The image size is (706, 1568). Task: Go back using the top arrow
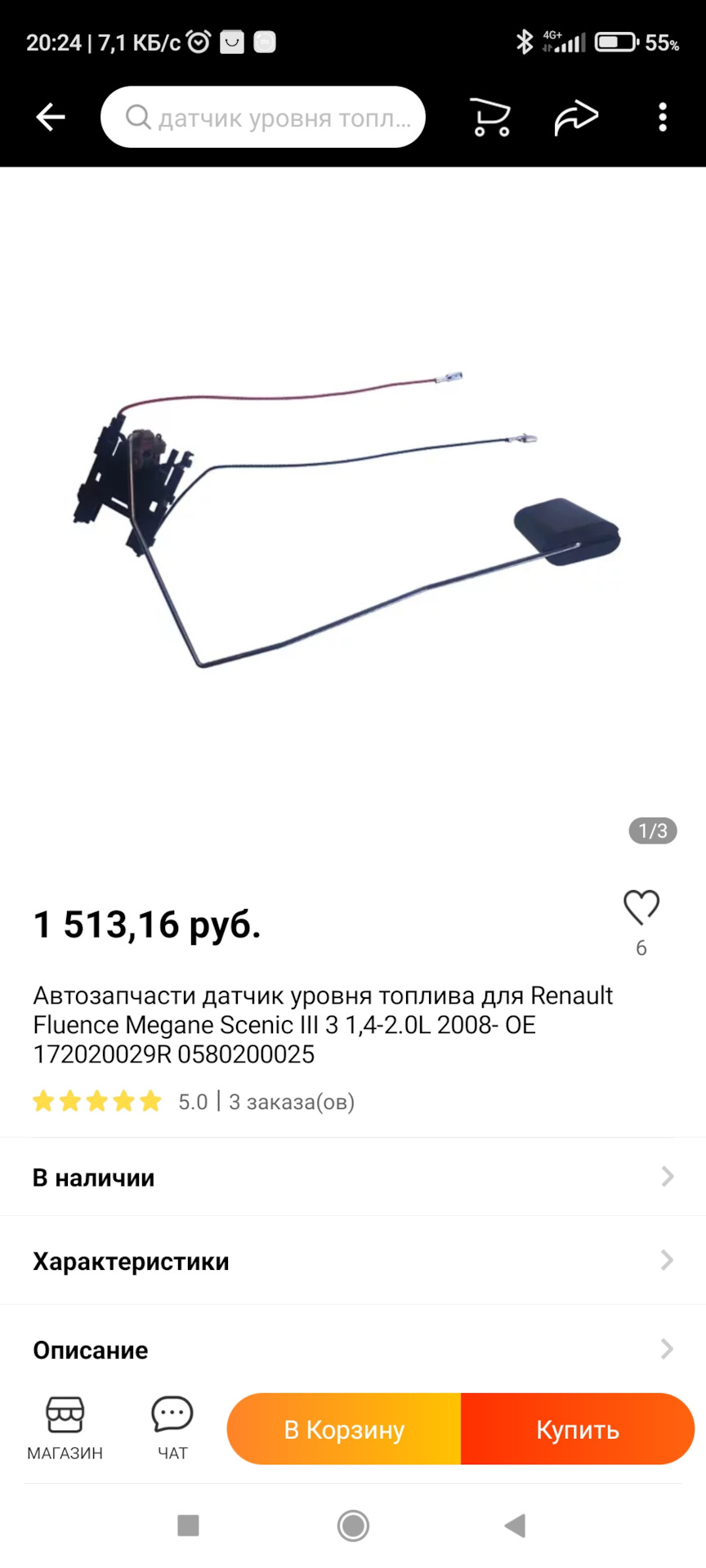[51, 118]
